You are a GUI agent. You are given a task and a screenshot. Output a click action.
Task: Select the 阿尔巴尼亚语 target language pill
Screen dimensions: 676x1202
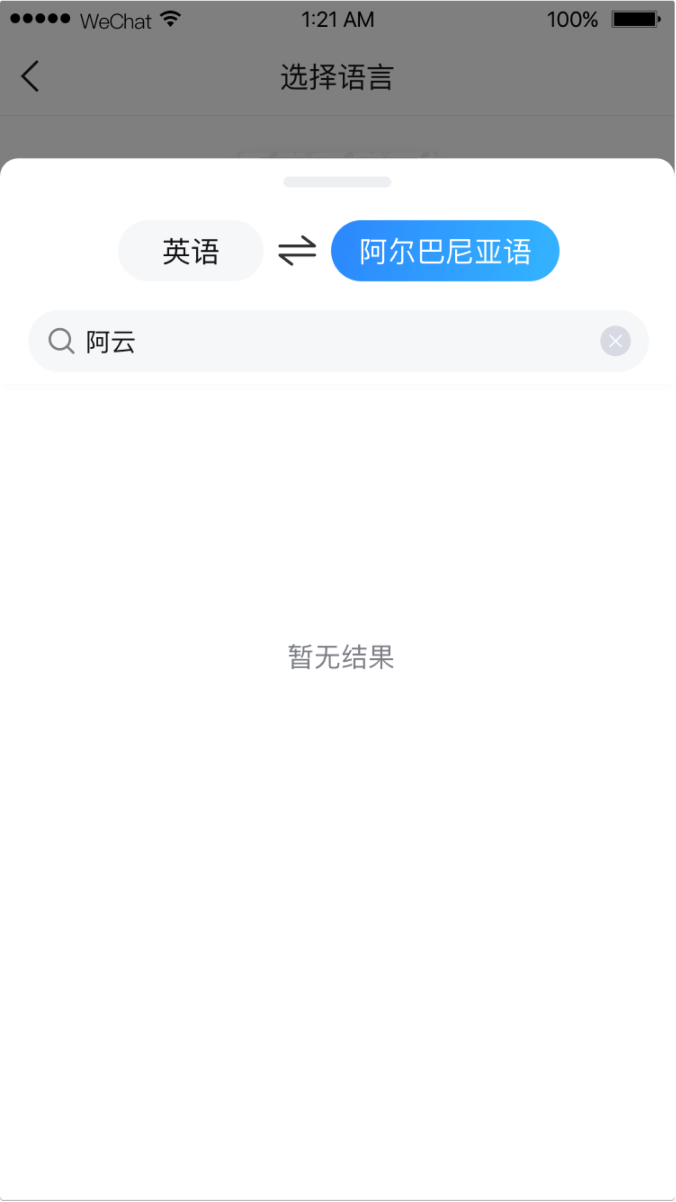coord(445,251)
